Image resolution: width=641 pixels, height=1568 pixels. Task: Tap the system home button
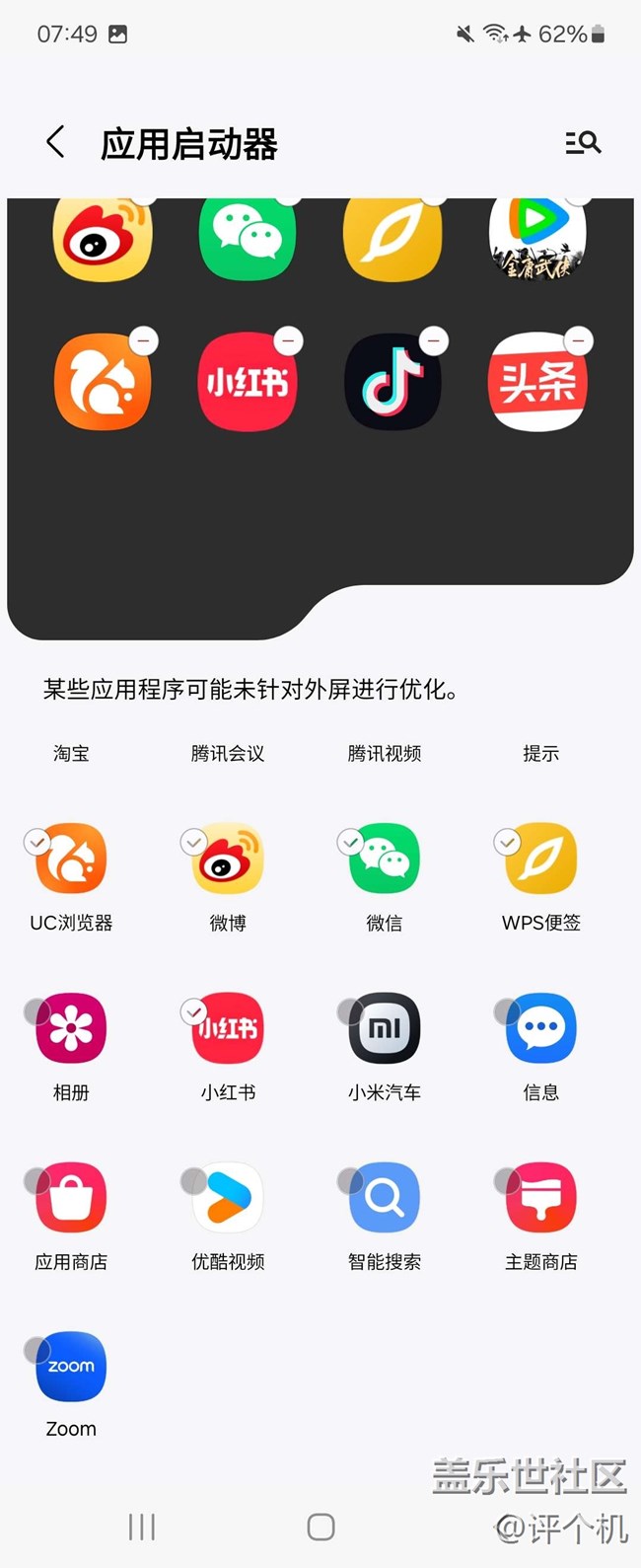point(320,1528)
